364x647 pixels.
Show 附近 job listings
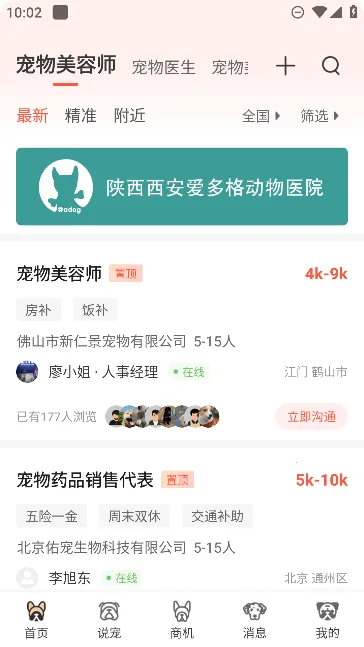point(130,116)
